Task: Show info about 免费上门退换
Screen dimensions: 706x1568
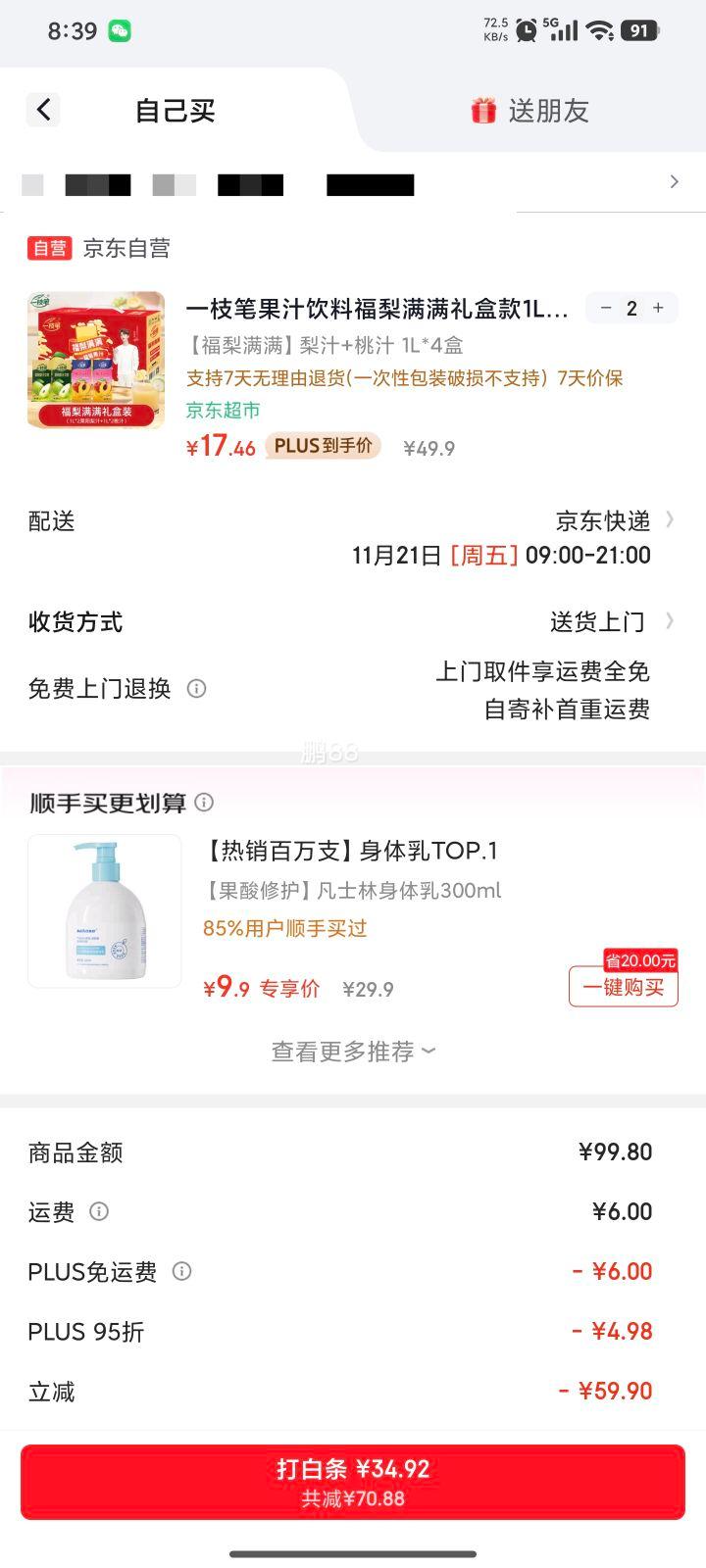Action: coord(196,688)
